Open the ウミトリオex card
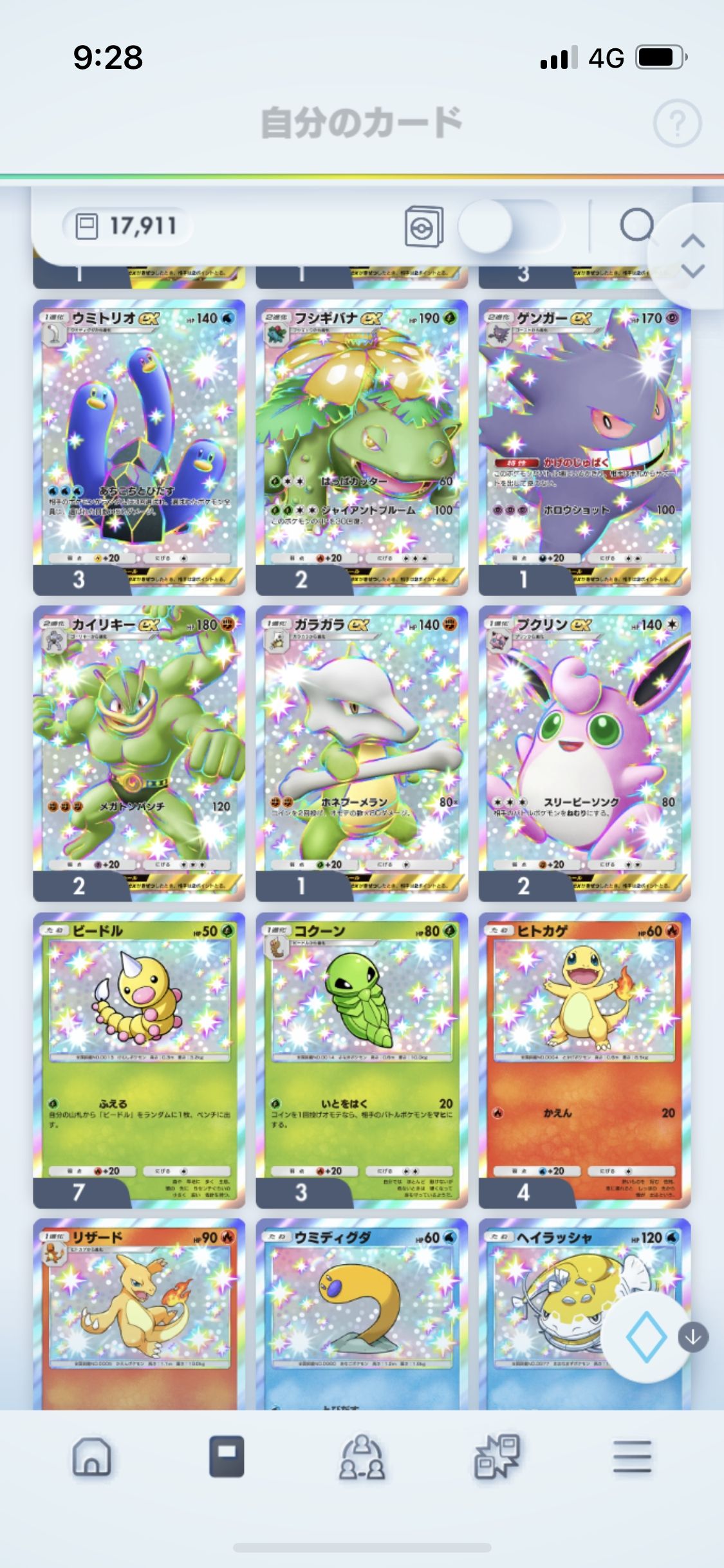 [x=139, y=447]
